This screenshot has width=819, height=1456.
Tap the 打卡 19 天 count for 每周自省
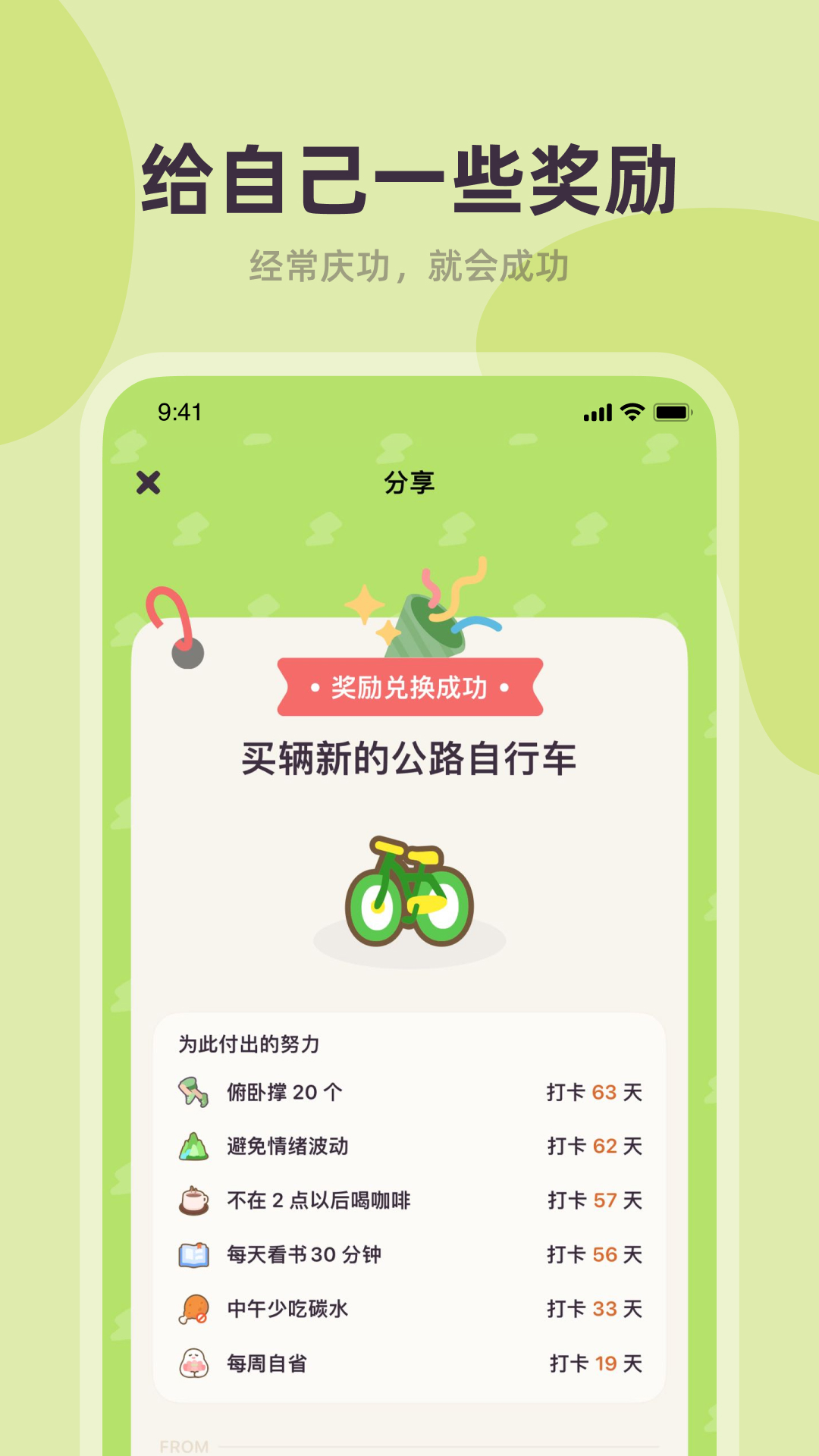(x=597, y=1364)
